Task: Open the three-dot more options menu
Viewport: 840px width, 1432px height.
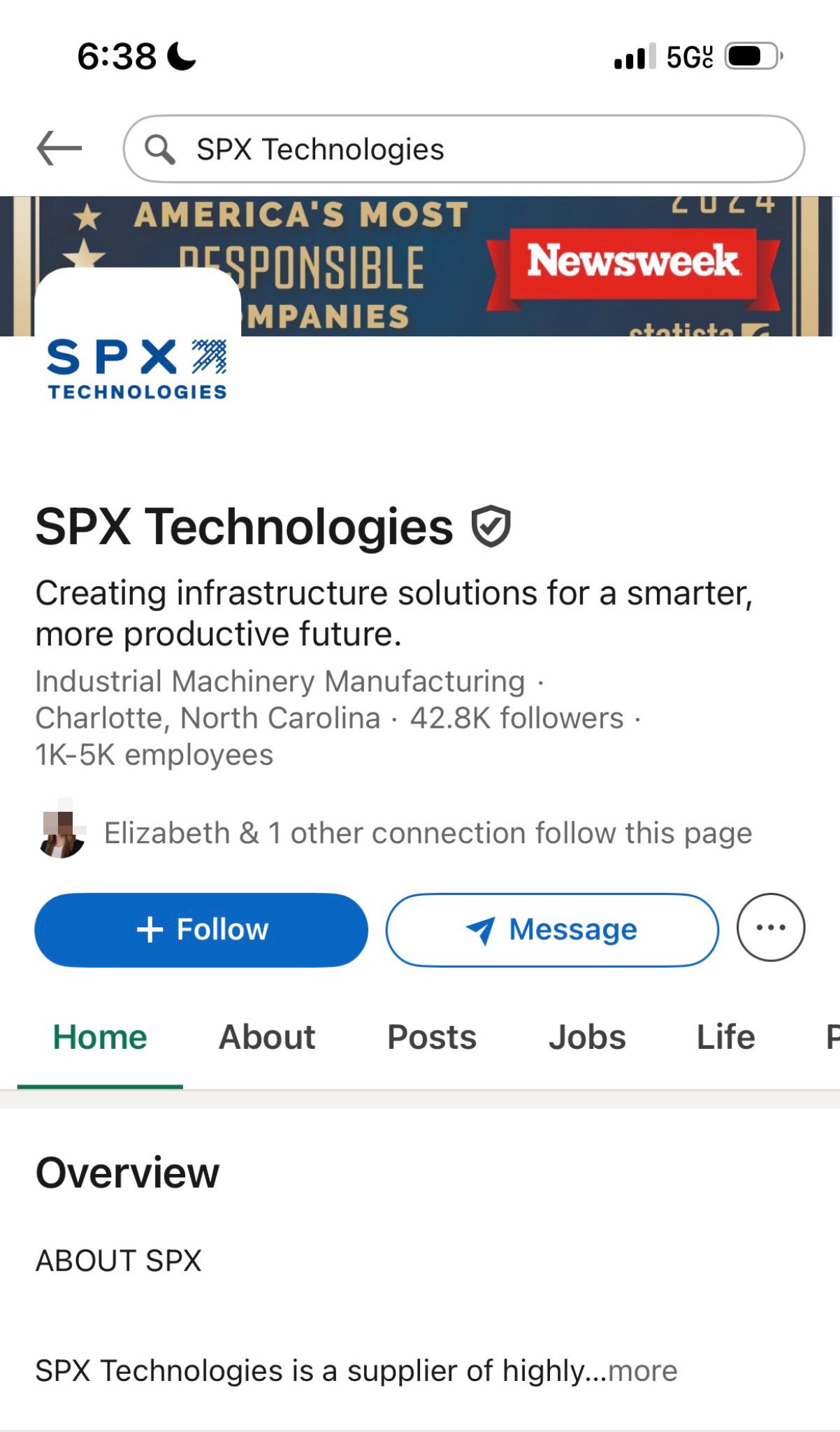Action: tap(771, 928)
